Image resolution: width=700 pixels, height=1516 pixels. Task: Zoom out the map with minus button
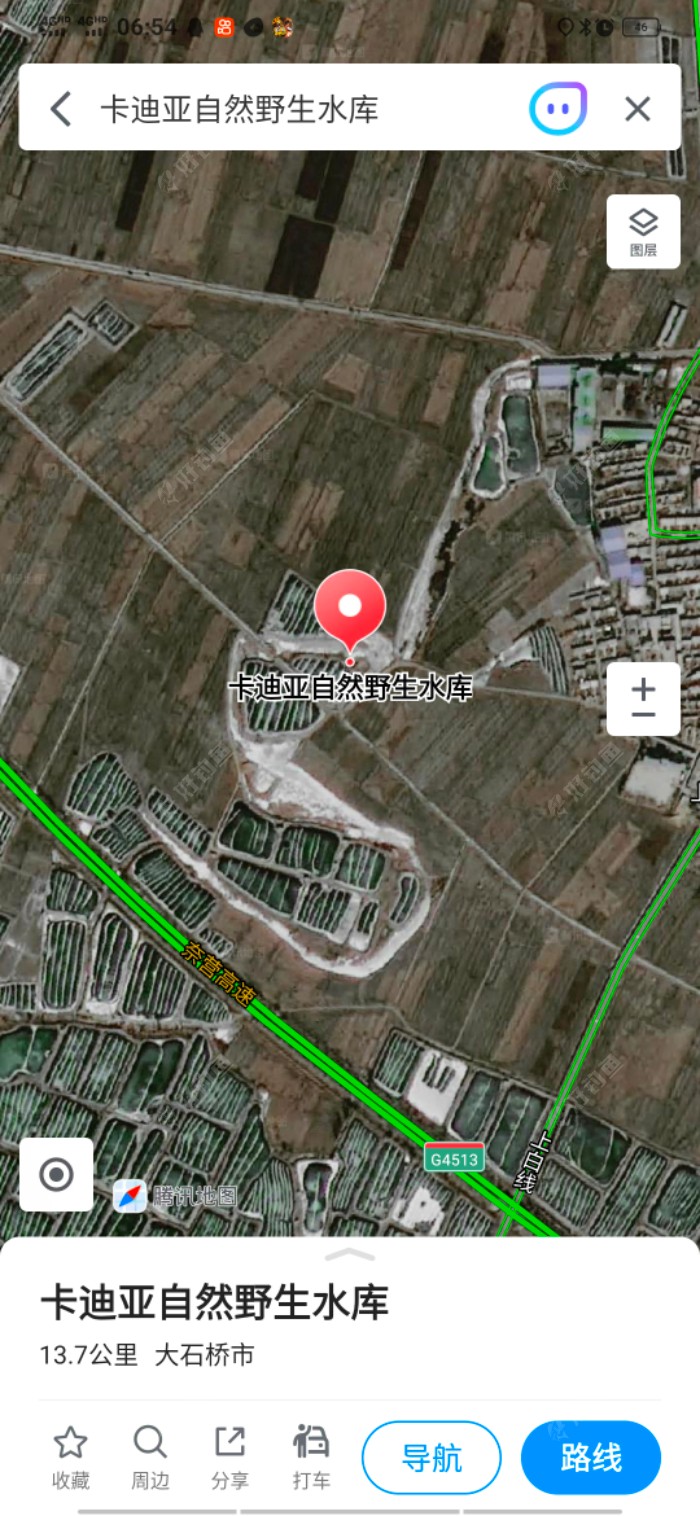click(643, 715)
